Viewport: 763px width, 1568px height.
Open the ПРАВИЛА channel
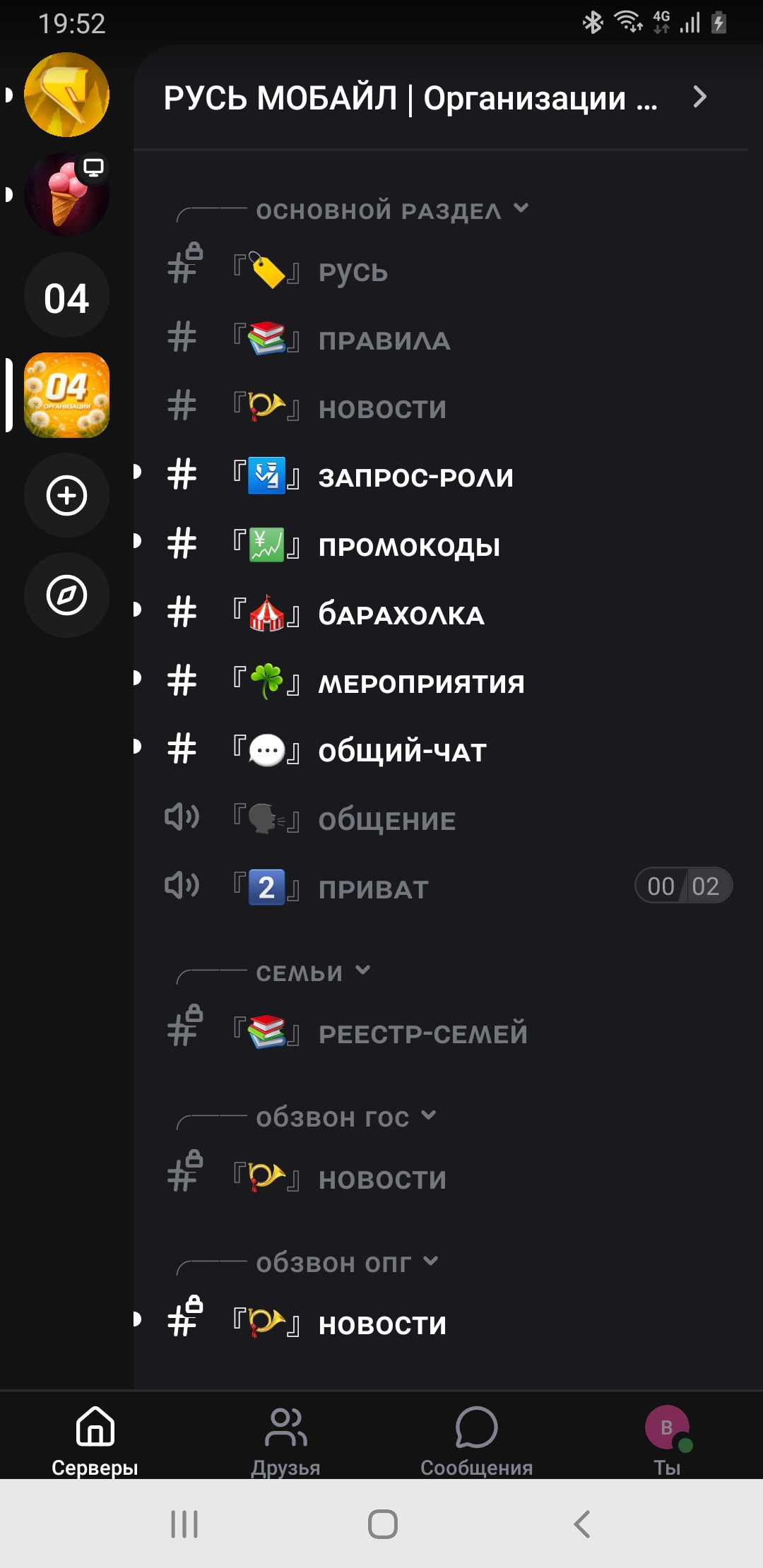[x=384, y=340]
